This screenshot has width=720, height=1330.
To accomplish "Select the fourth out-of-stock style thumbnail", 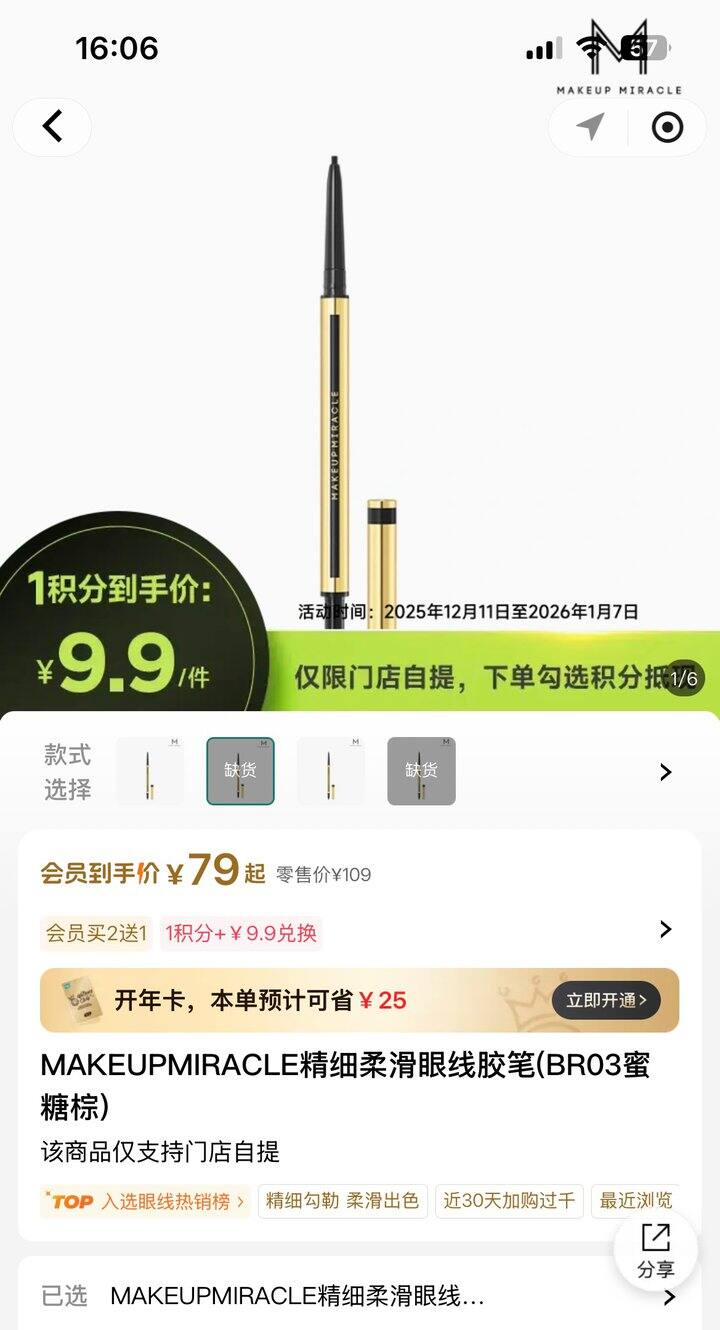I will 421,771.
